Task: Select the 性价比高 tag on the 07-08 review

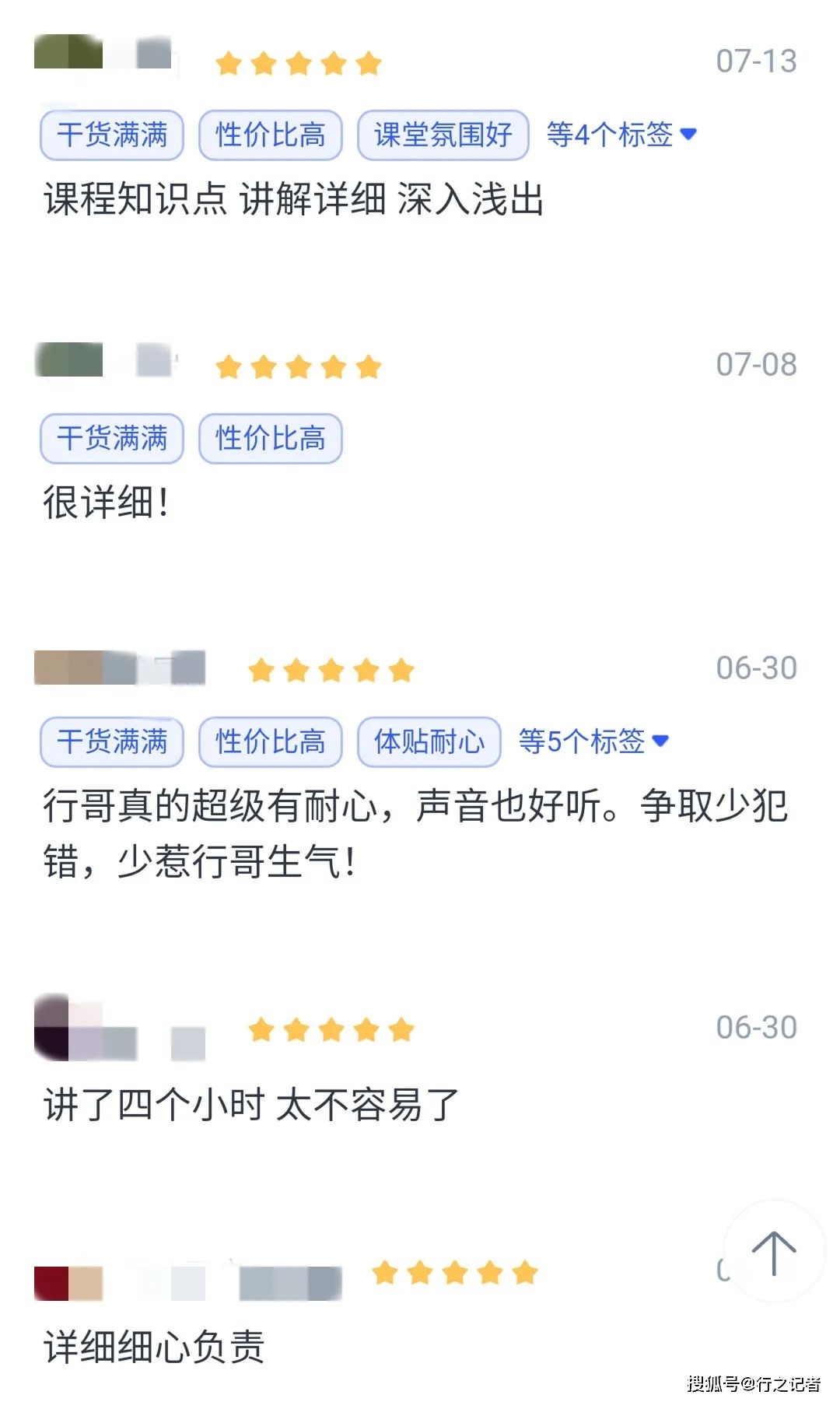Action: [x=270, y=438]
